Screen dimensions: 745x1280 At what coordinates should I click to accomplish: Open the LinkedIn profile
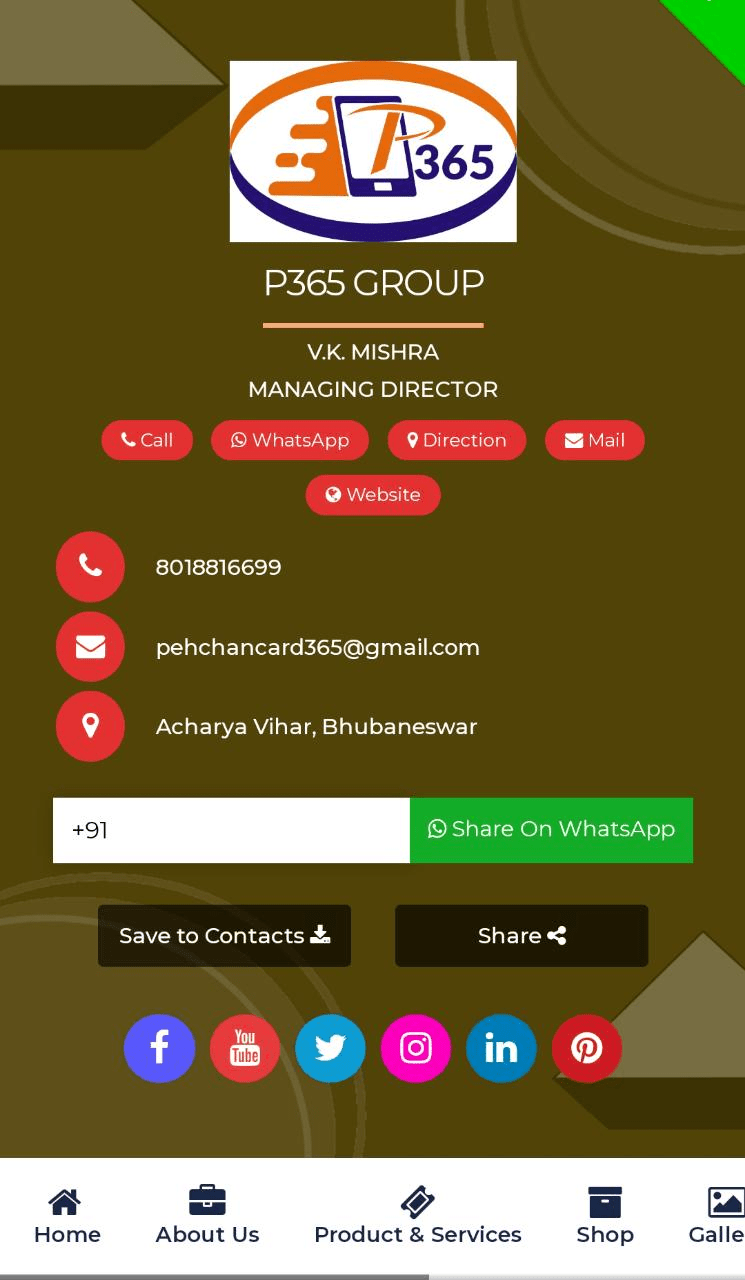(501, 1048)
